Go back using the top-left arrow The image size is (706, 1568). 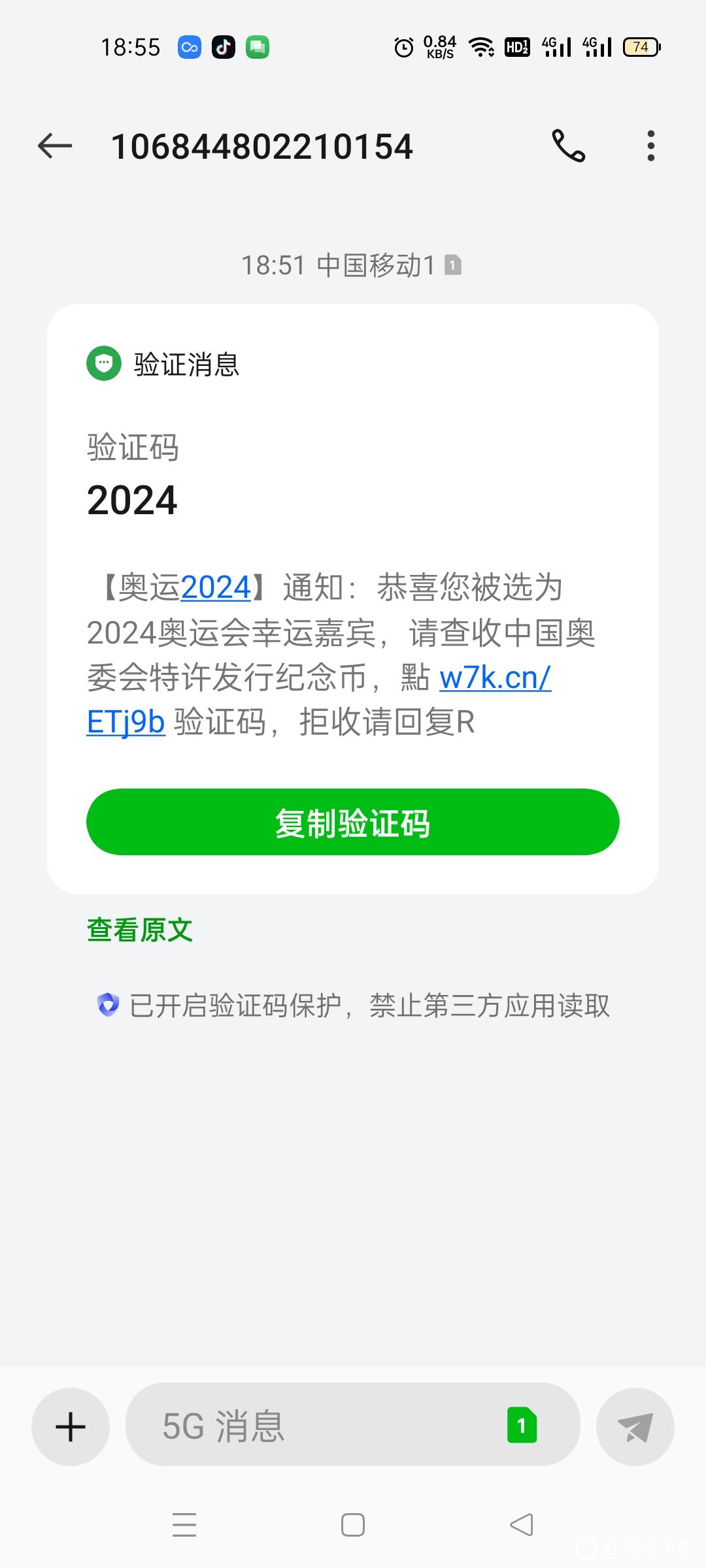(55, 146)
